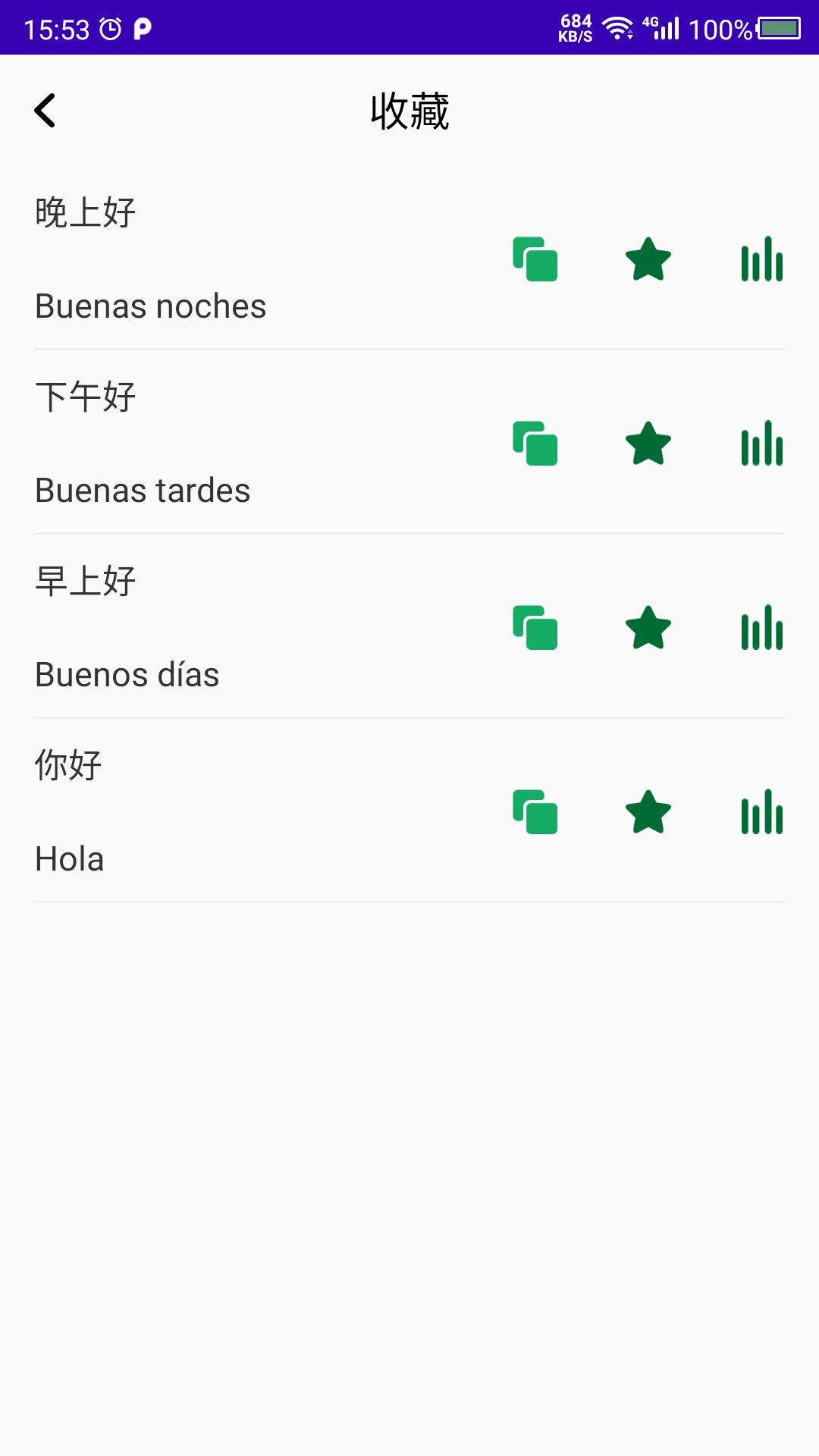
Task: Copy the translation "Hola"
Action: tap(535, 813)
